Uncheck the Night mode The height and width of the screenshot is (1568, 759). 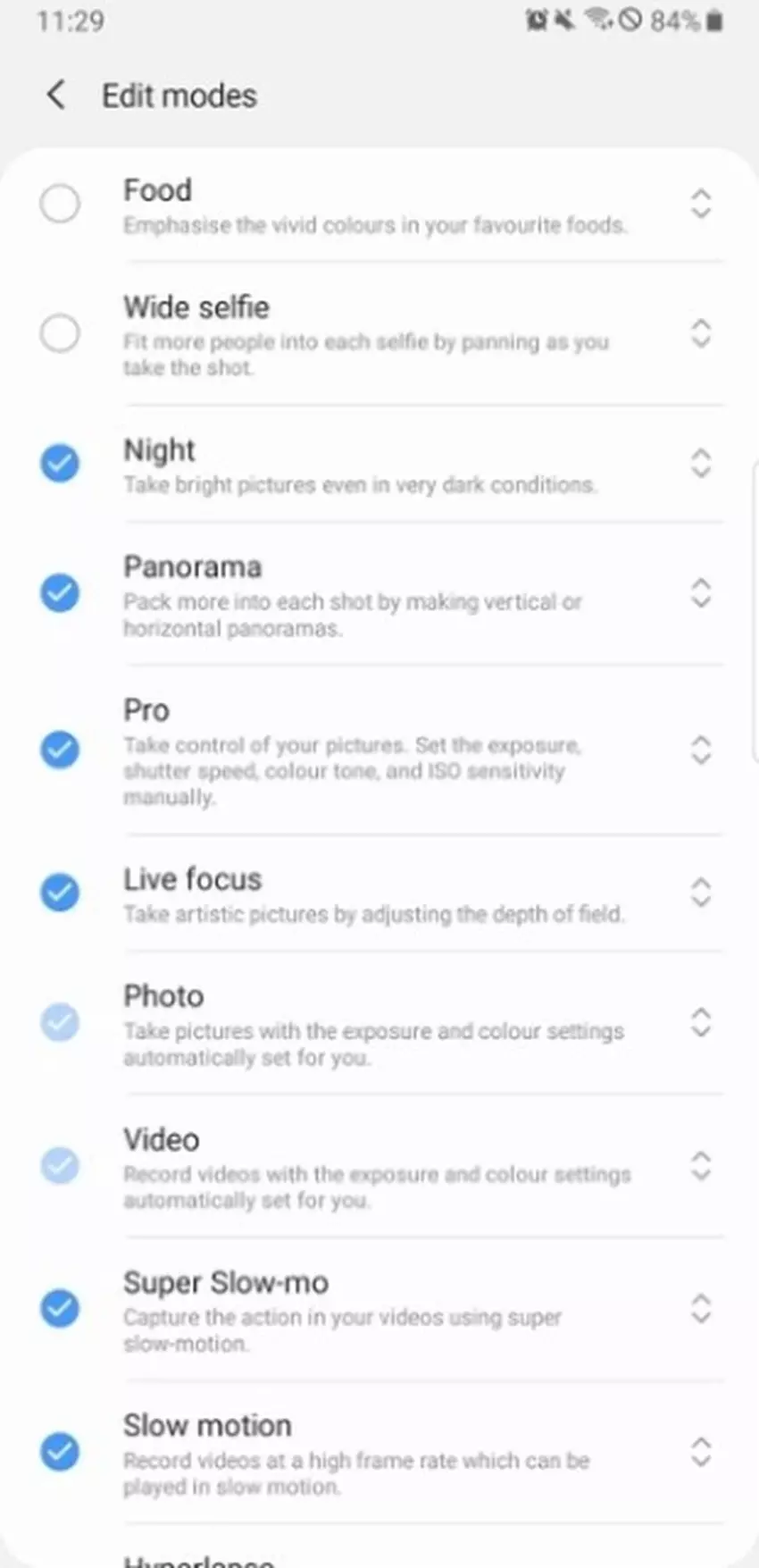pos(60,464)
